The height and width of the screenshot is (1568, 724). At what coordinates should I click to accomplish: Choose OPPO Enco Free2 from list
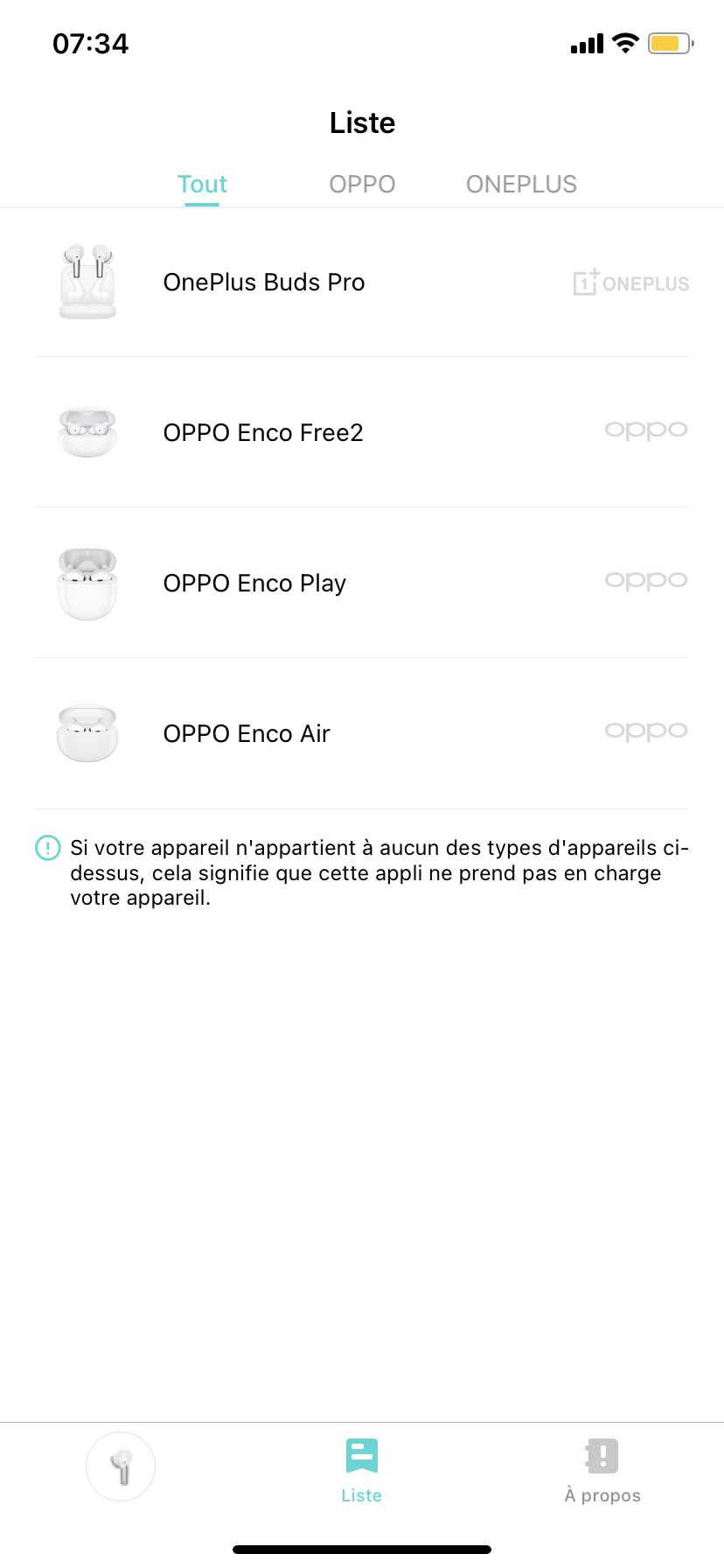click(263, 433)
